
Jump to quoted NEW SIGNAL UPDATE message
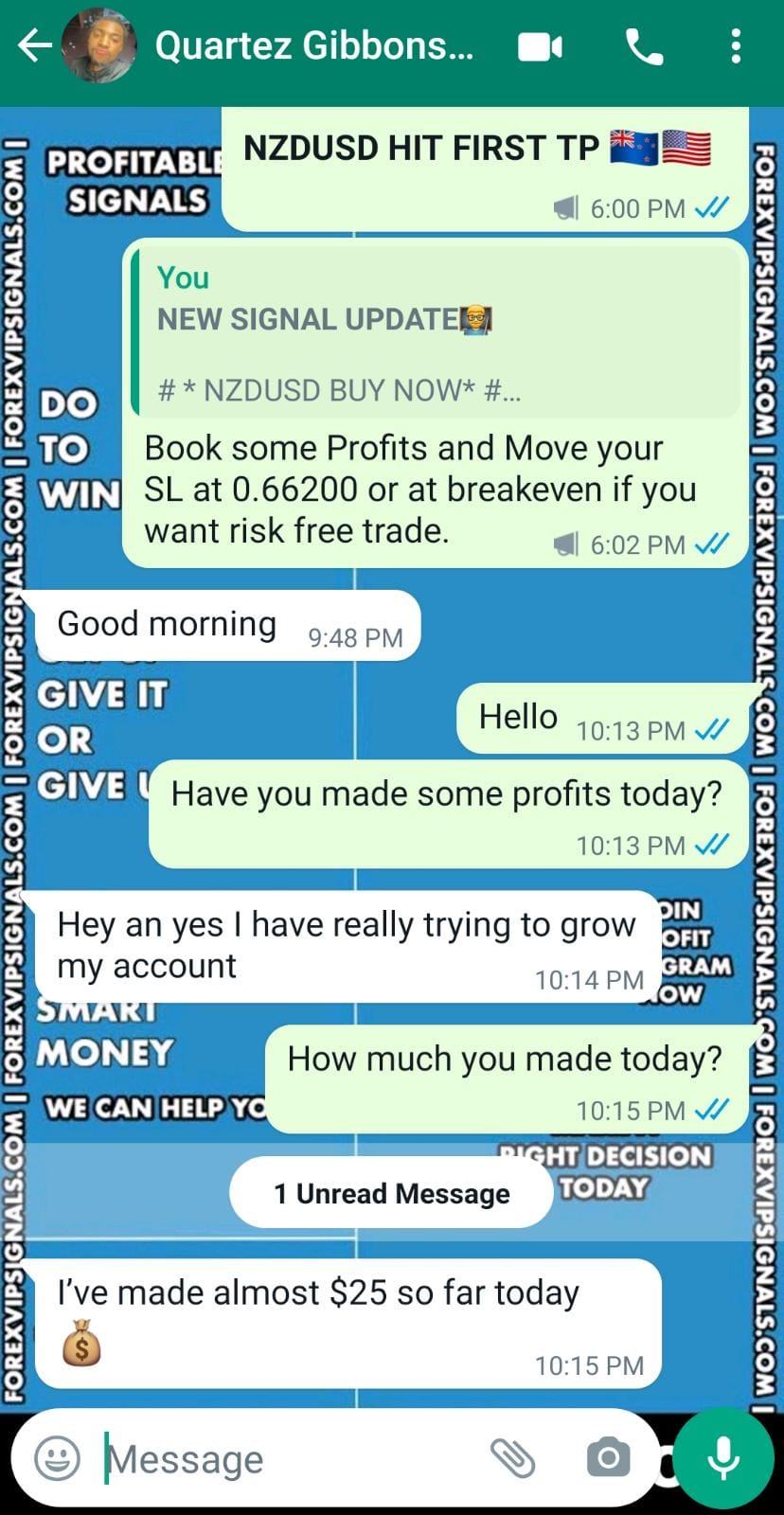point(436,331)
